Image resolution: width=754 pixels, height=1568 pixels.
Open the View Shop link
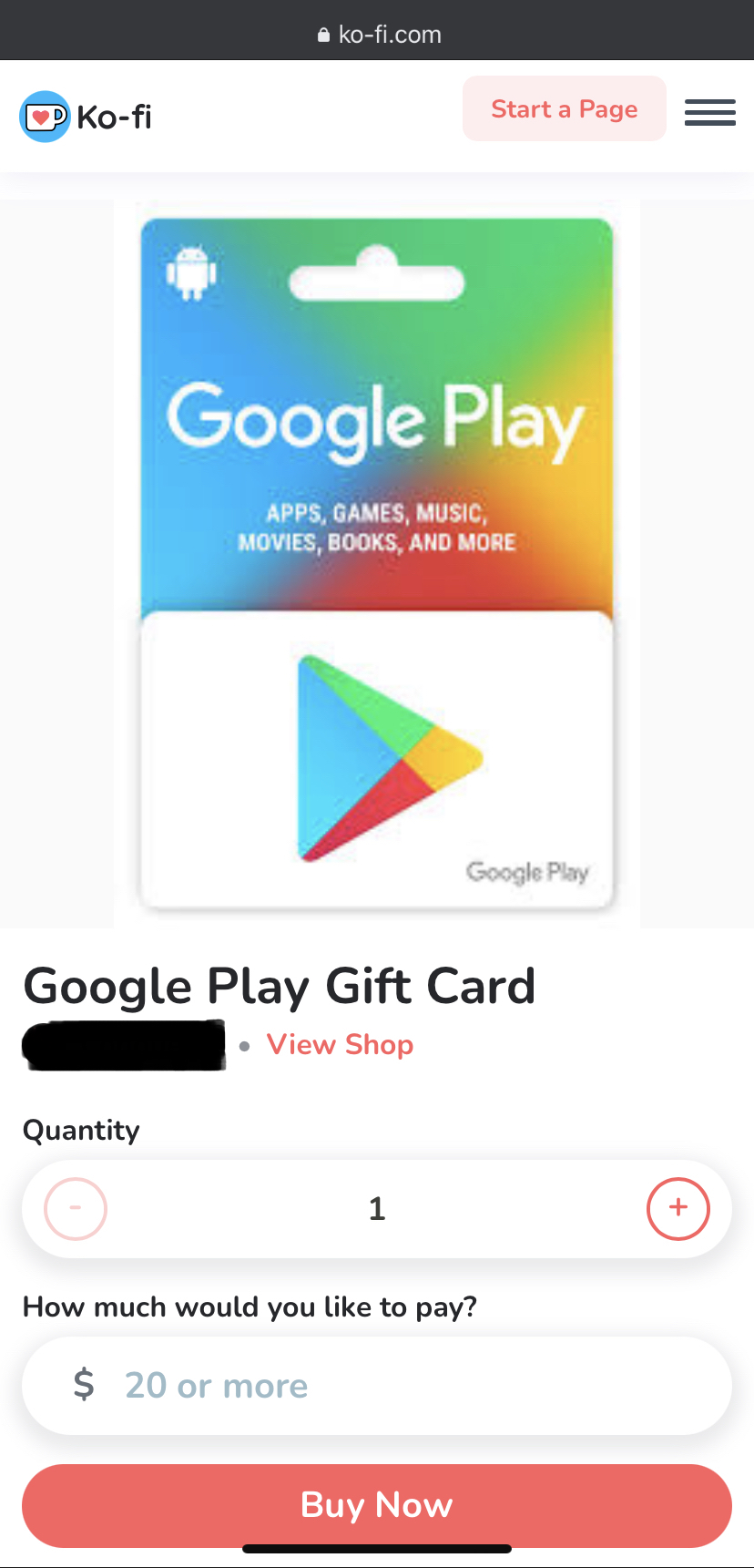click(x=340, y=1044)
